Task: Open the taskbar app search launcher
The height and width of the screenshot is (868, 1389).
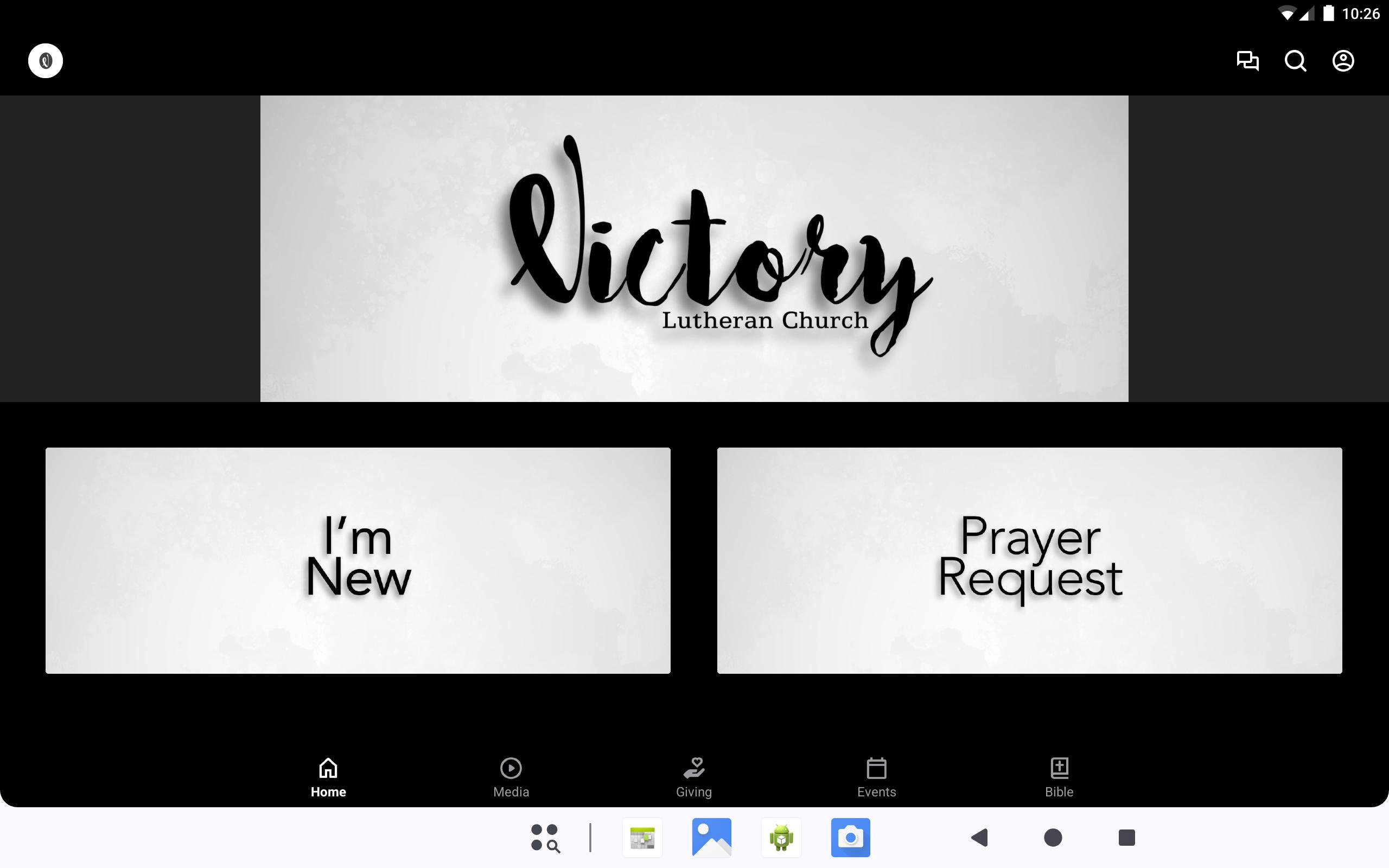Action: click(x=545, y=838)
